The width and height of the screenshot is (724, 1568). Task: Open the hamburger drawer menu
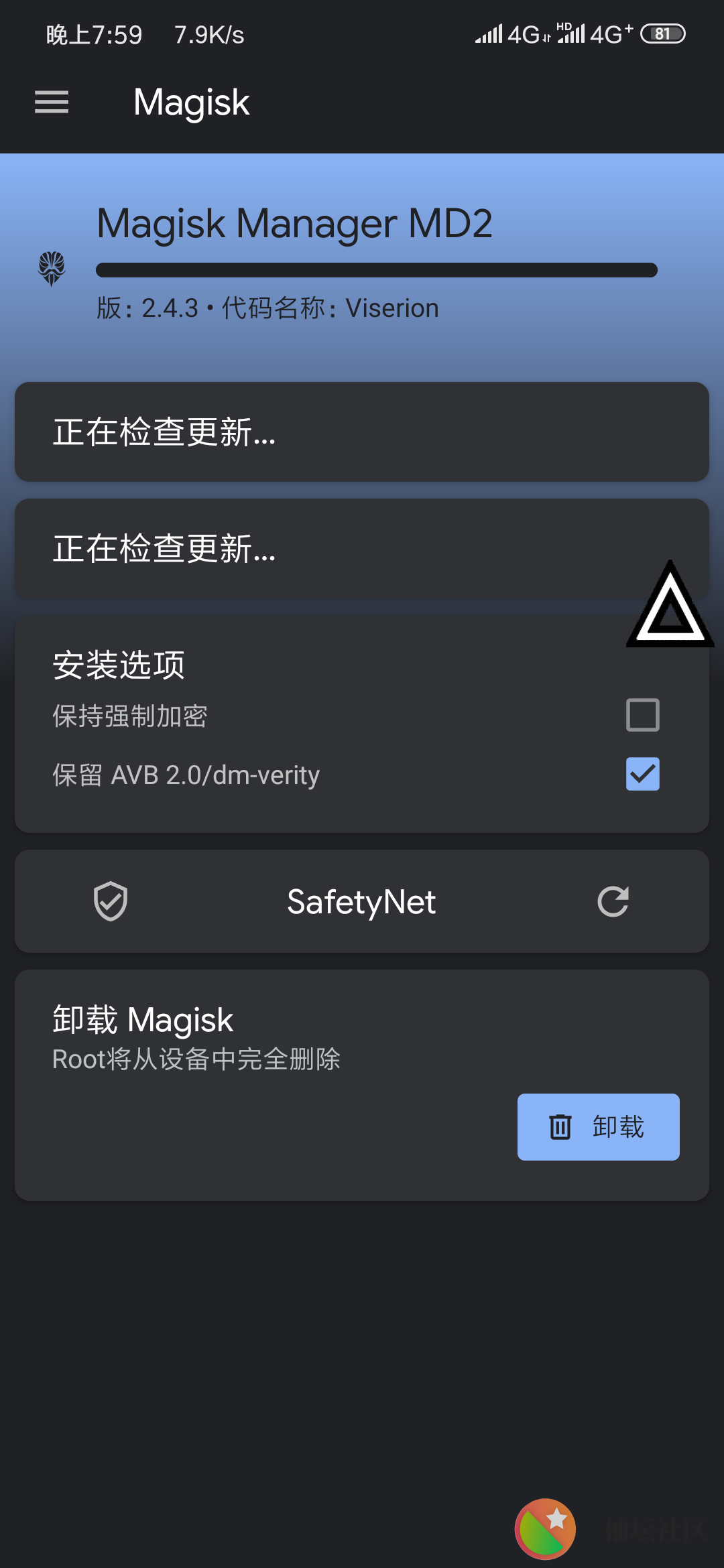(x=52, y=102)
